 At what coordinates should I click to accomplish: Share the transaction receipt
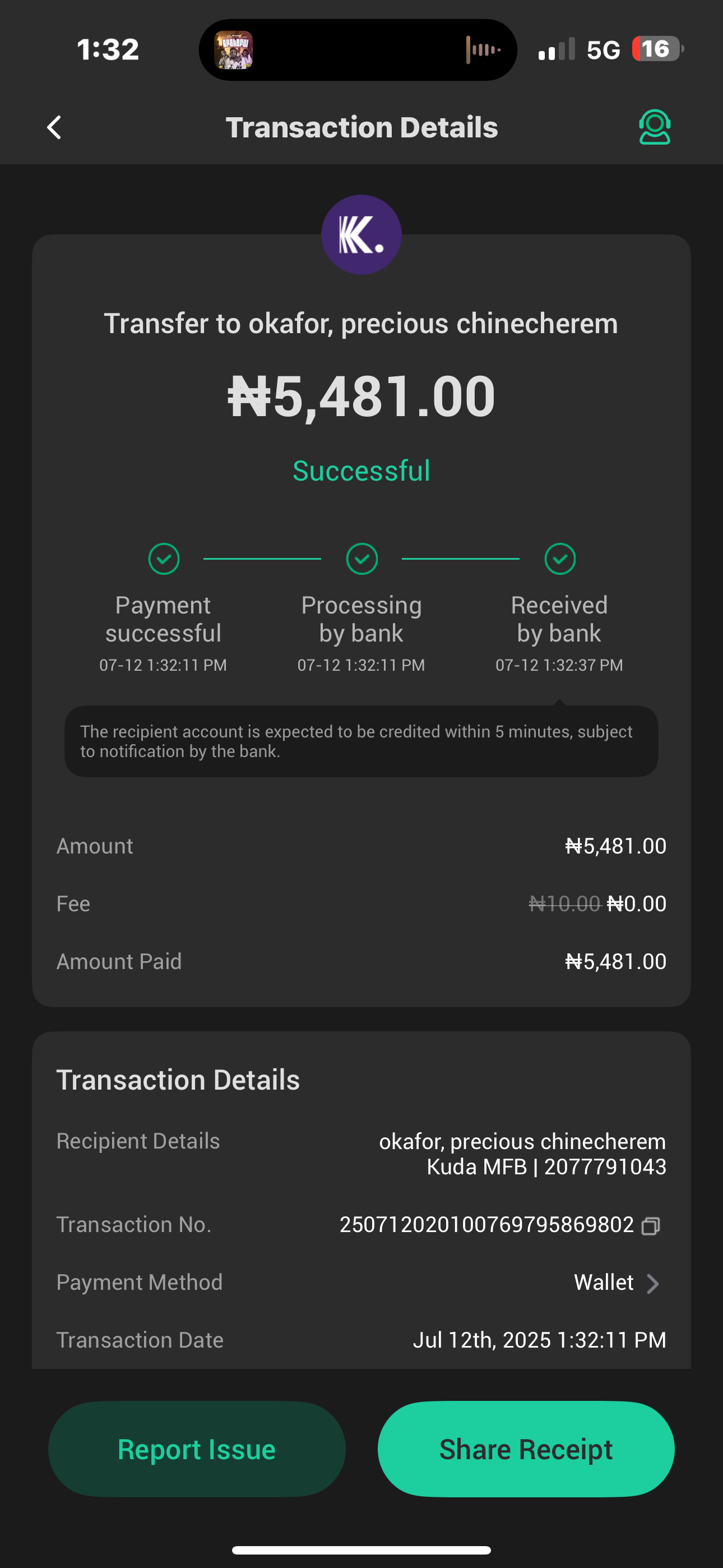pos(526,1449)
